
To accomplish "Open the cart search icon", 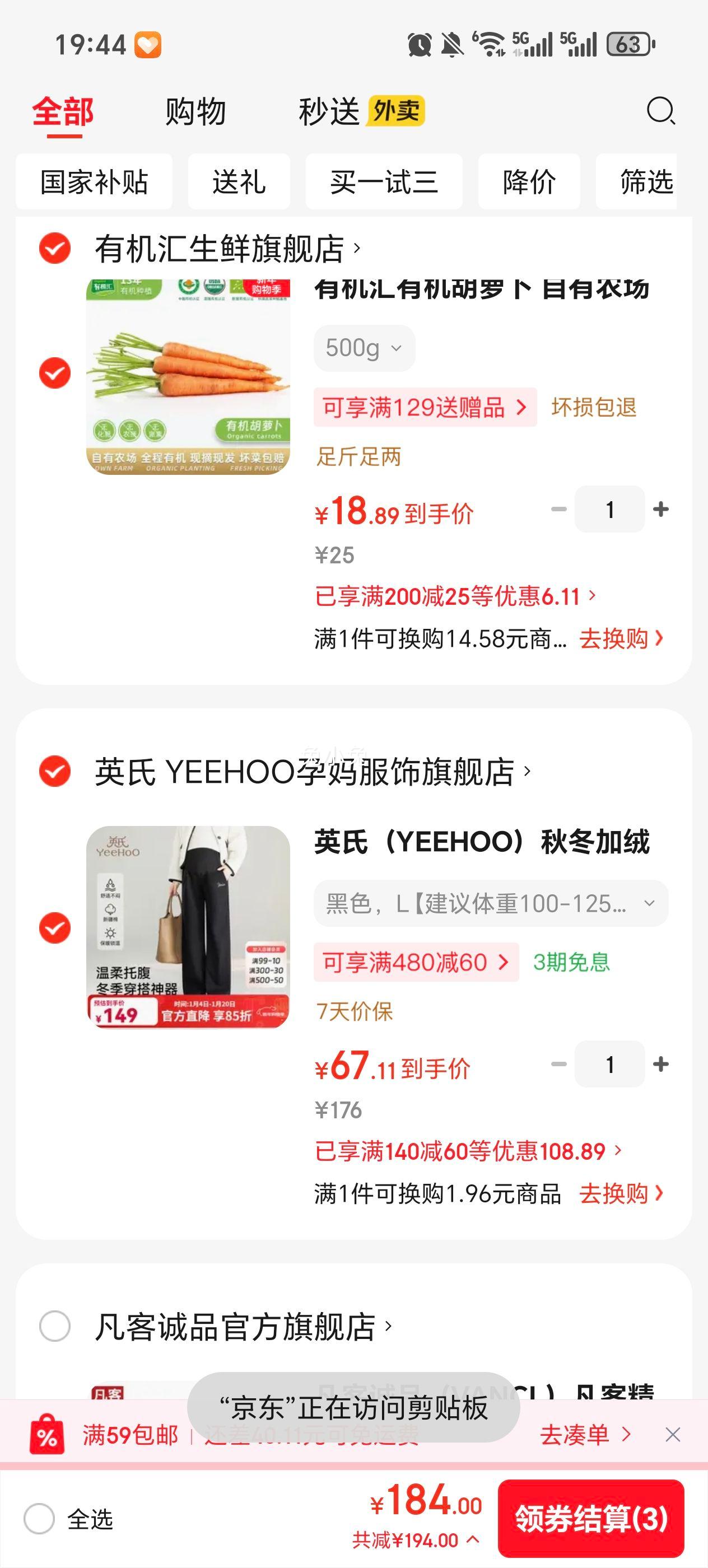I will click(x=660, y=111).
